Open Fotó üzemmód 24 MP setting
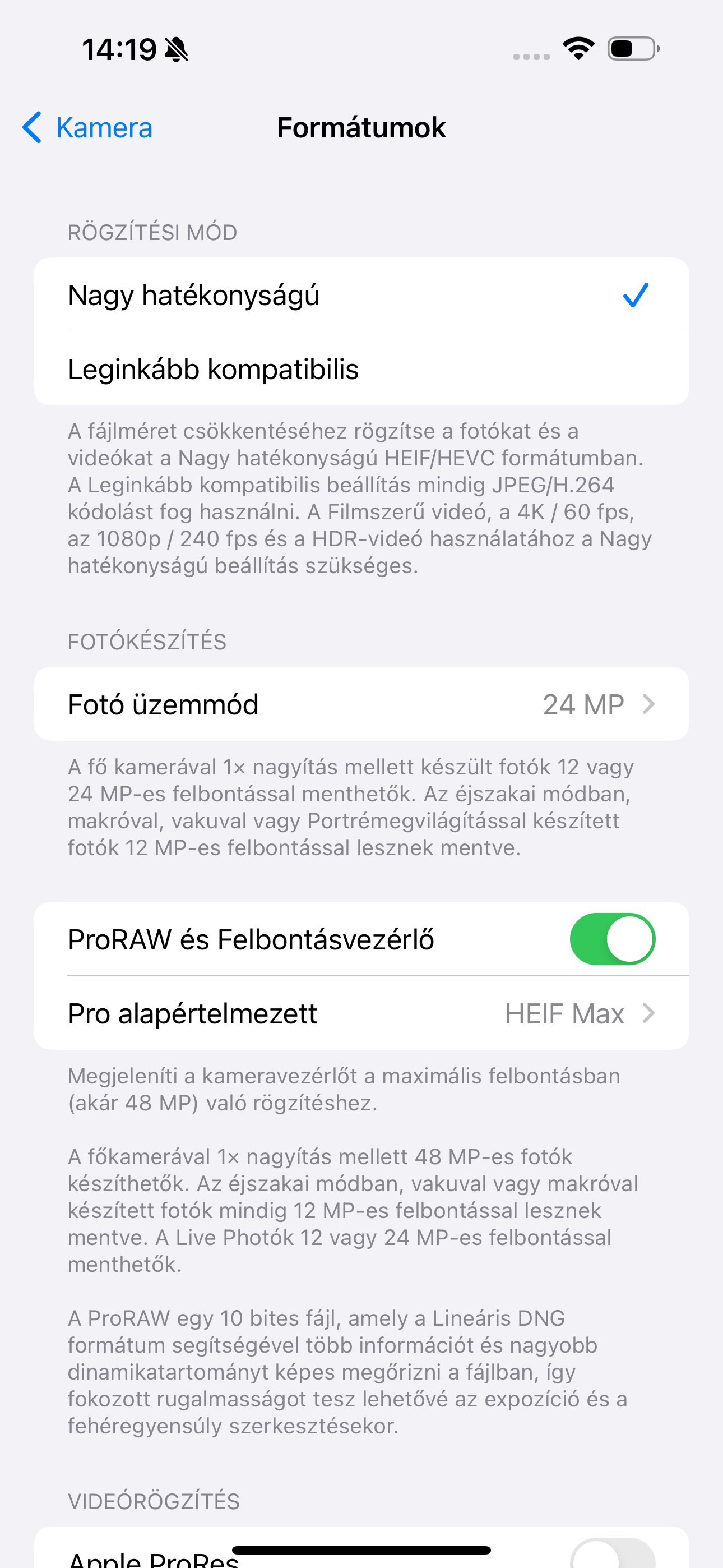The image size is (723, 1568). [361, 704]
